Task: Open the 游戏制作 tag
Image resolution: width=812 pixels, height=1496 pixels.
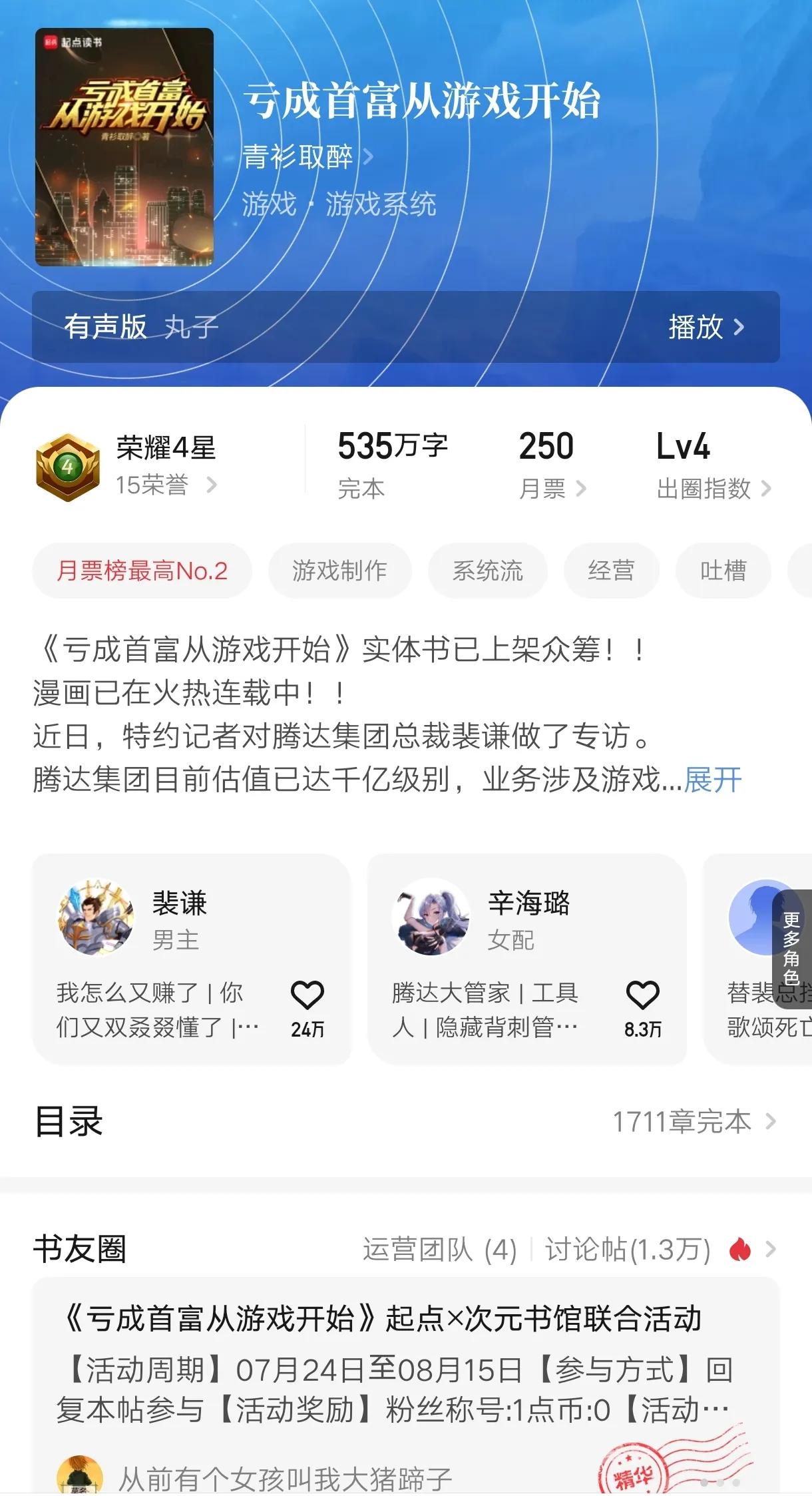Action: click(339, 571)
